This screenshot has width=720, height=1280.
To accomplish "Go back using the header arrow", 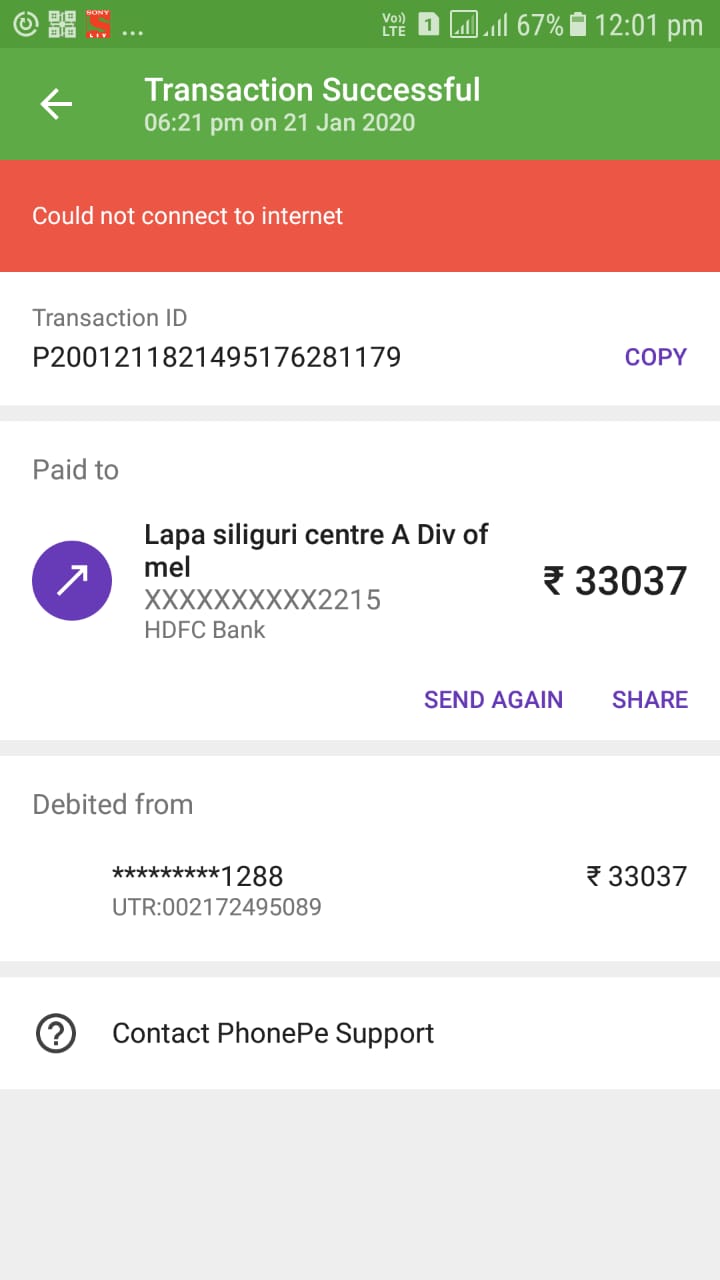I will pyautogui.click(x=56, y=104).
